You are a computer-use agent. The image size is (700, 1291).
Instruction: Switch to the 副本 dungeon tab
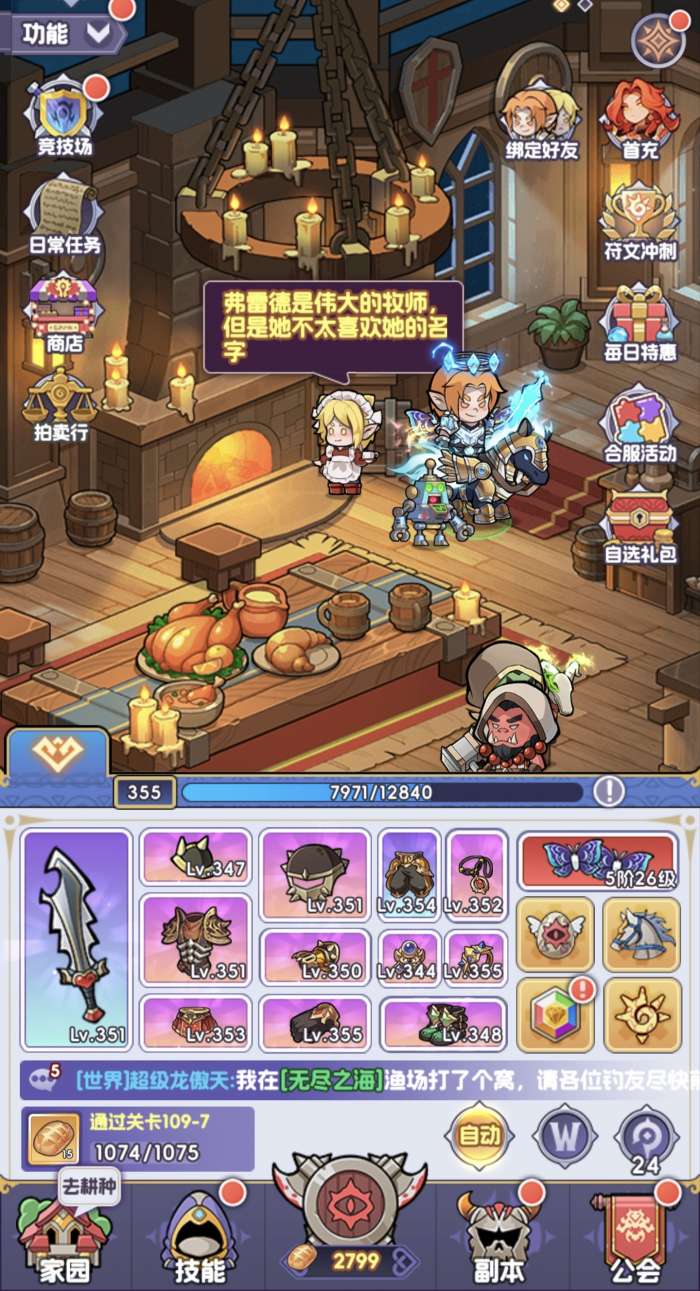click(498, 1238)
